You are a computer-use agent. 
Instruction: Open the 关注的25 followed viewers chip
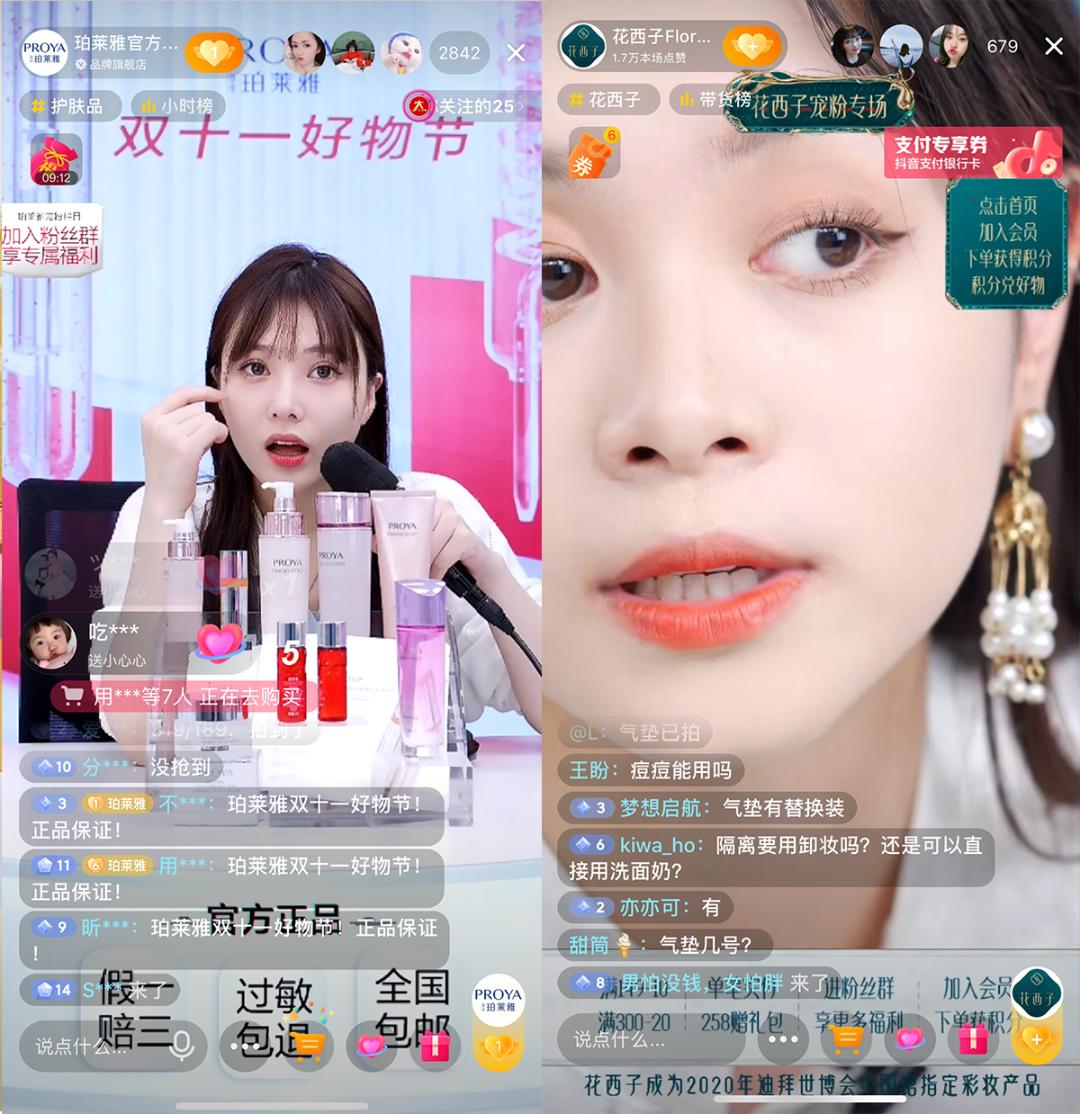point(466,105)
